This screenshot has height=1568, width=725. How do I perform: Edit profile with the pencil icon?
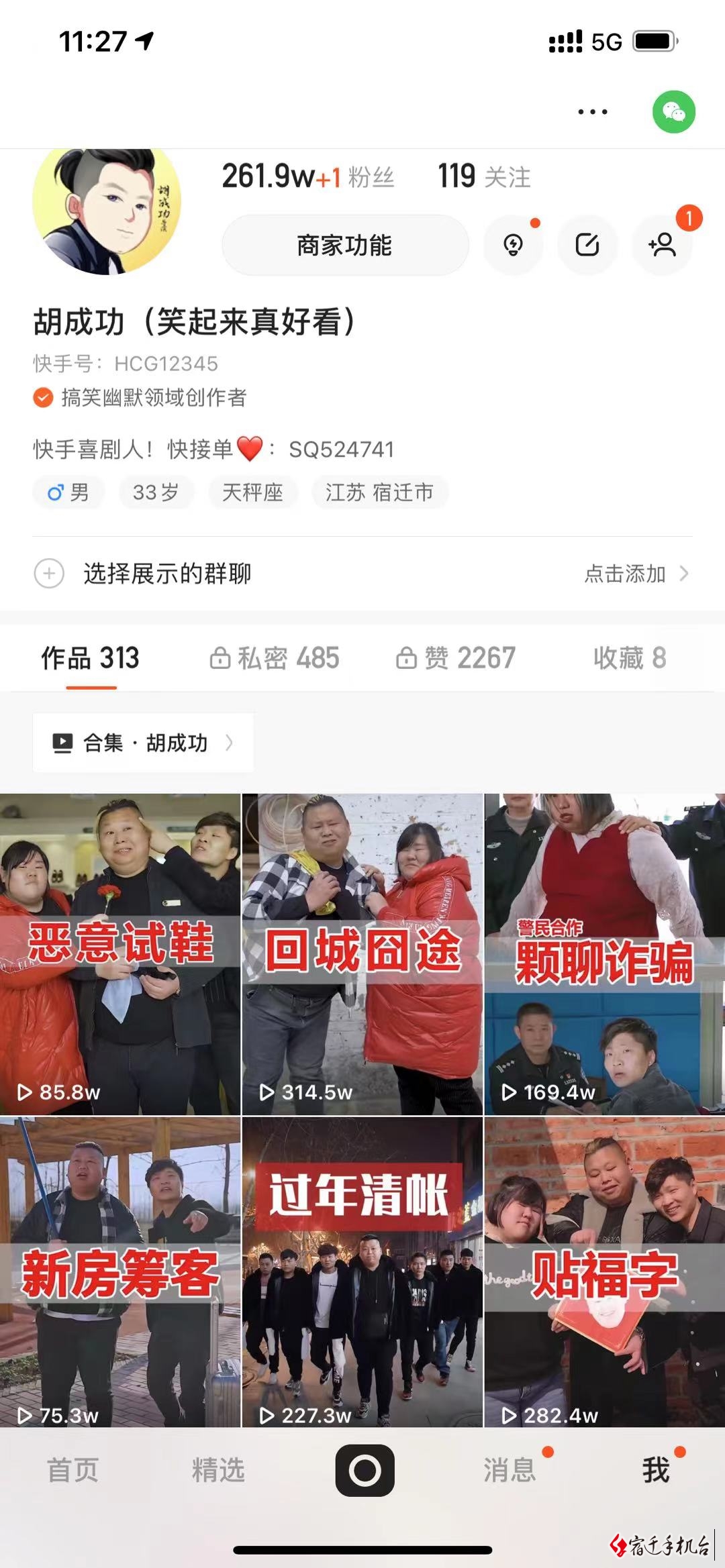pyautogui.click(x=587, y=245)
